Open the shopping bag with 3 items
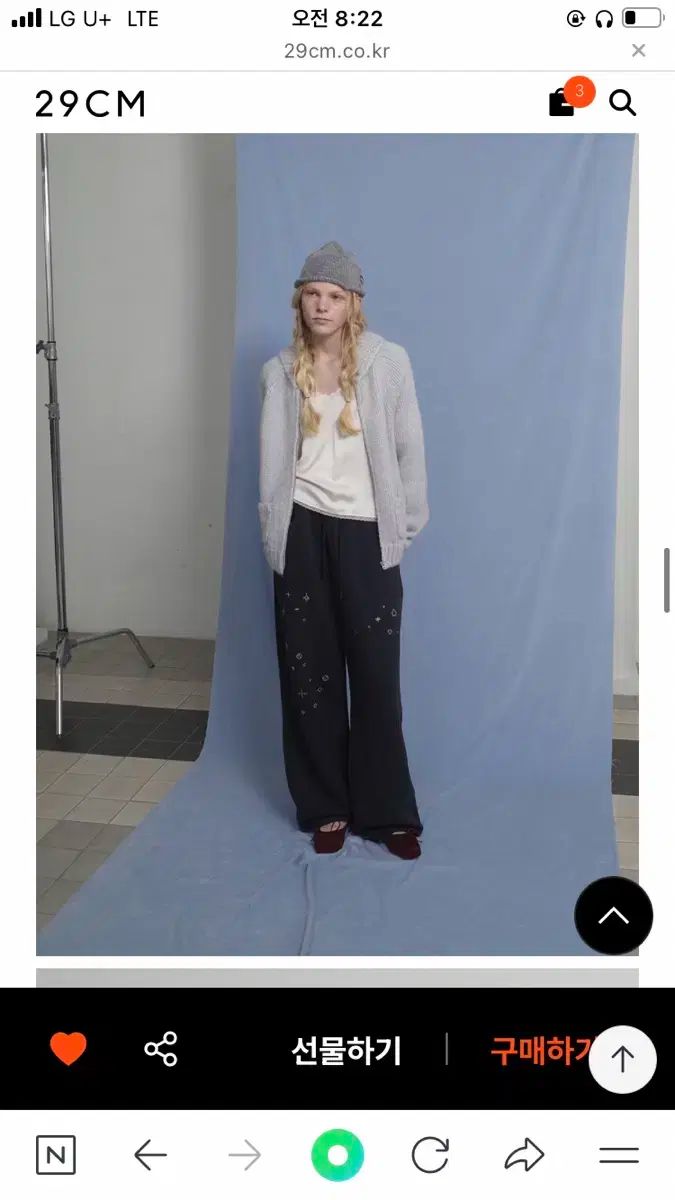 [563, 103]
